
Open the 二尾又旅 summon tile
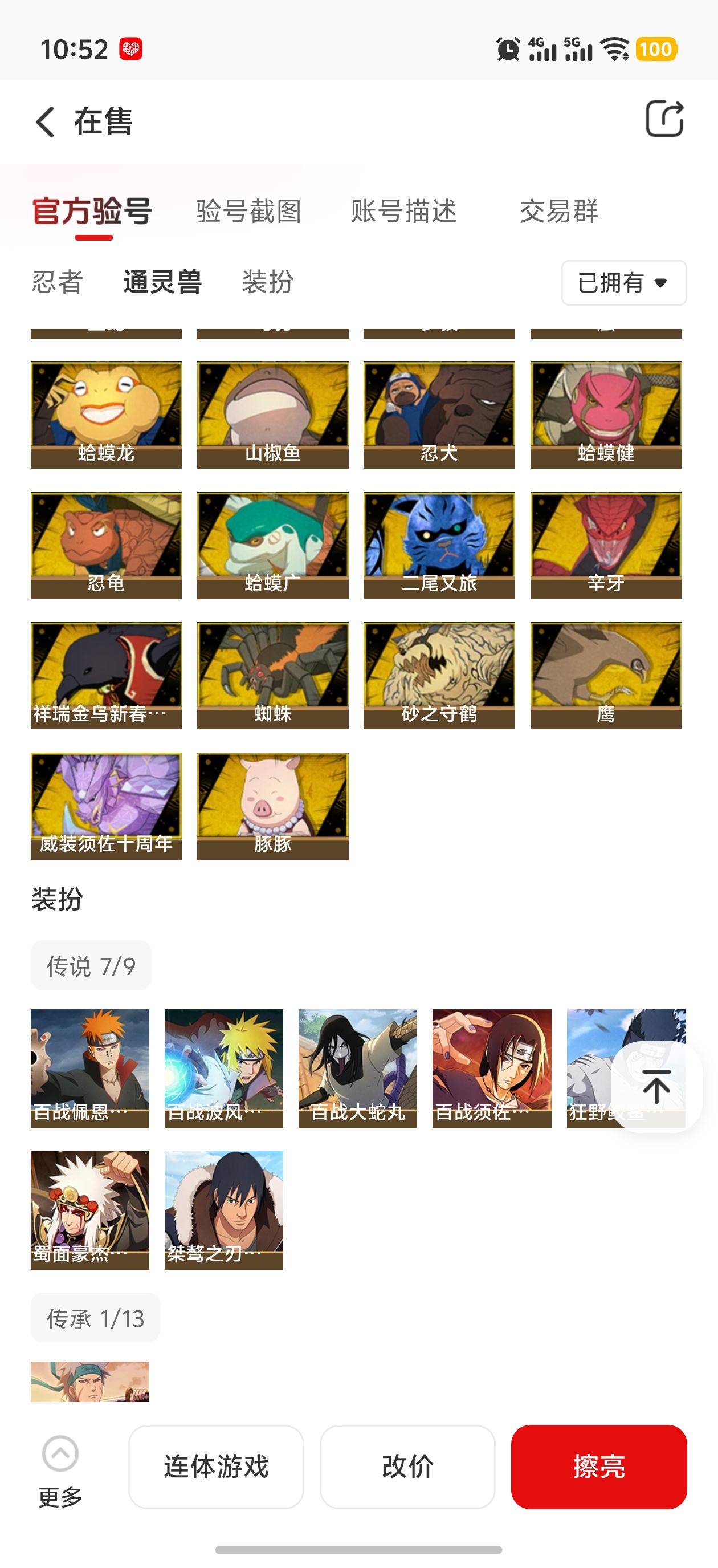pyautogui.click(x=439, y=545)
